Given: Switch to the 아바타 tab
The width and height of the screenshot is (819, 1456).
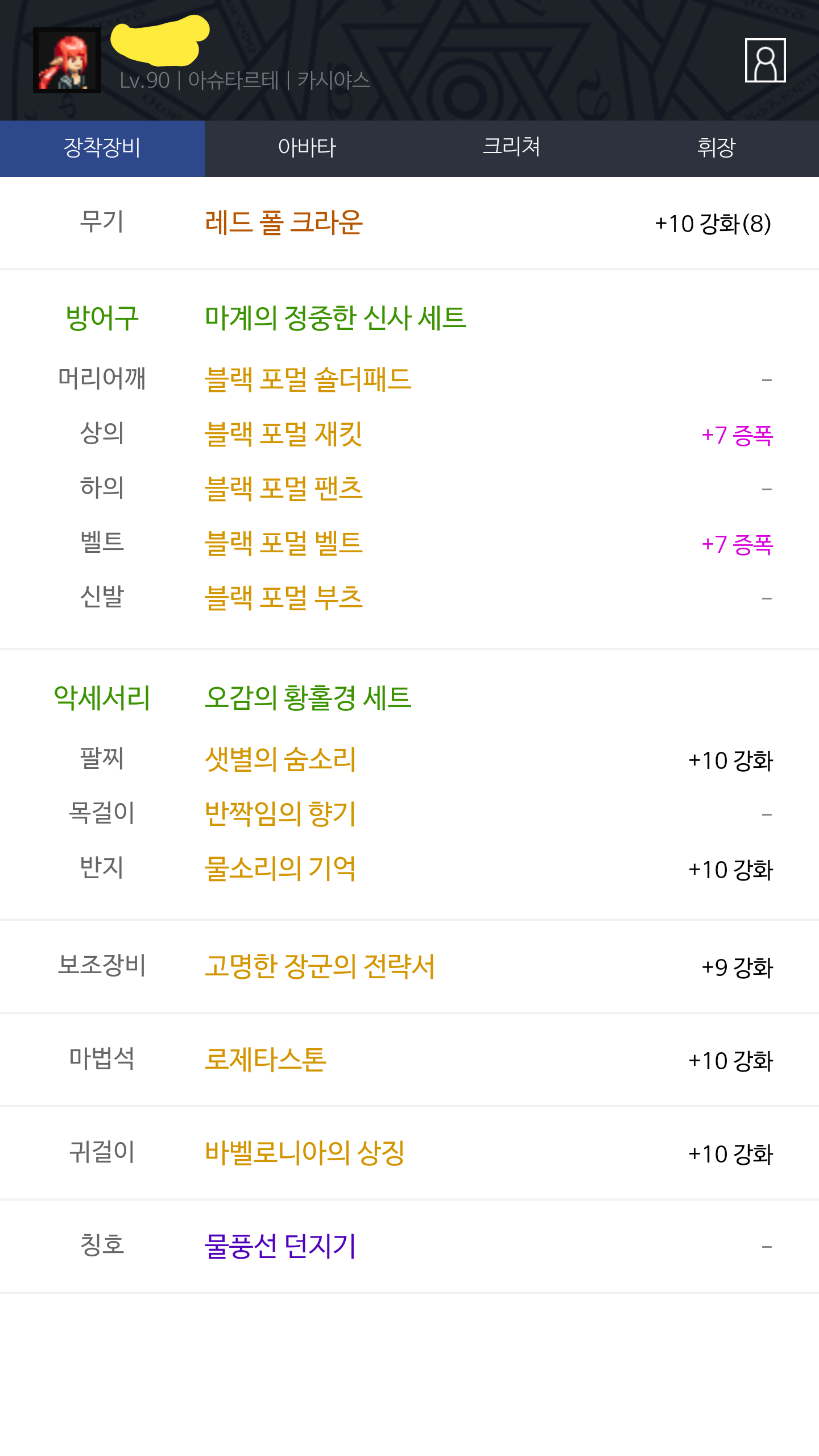Looking at the screenshot, I should click(x=307, y=148).
